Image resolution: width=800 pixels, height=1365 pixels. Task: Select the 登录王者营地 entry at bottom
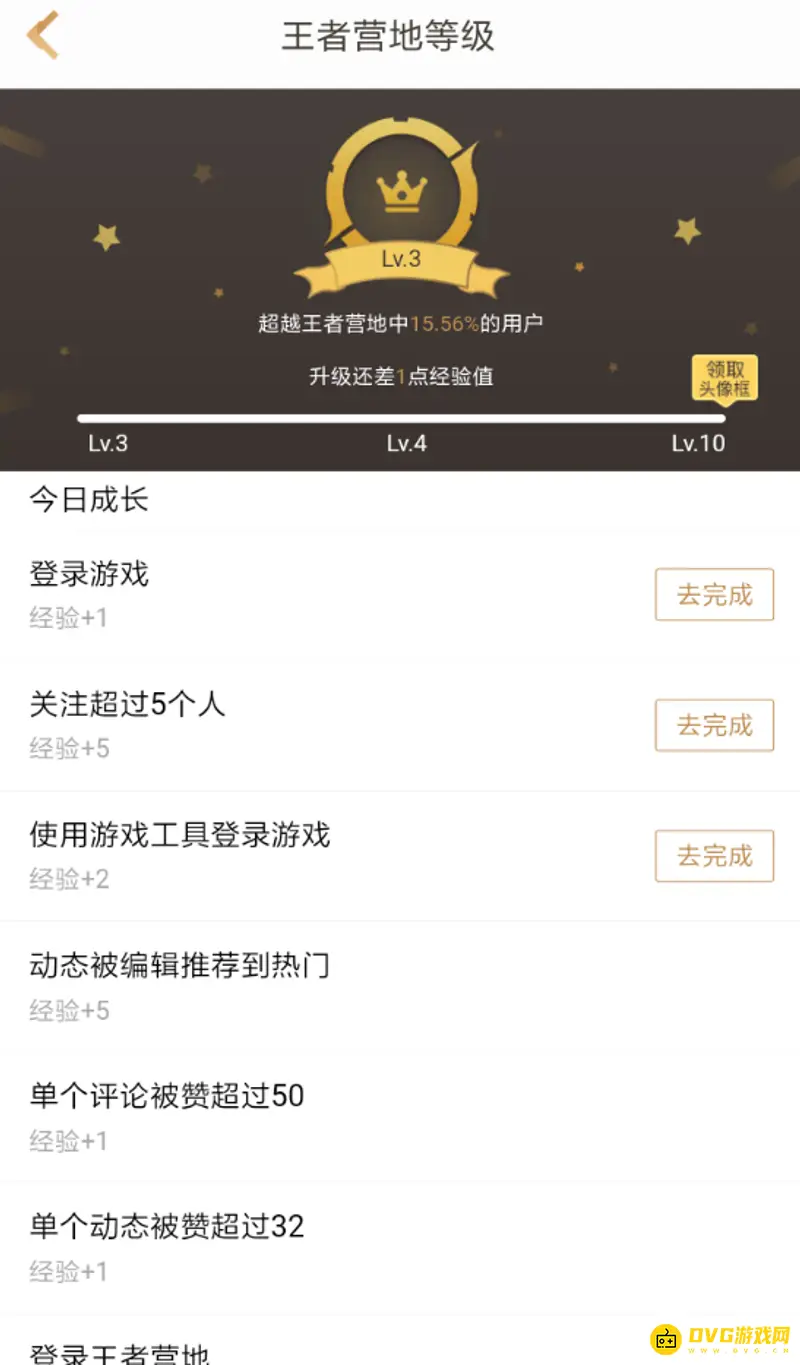[x=120, y=1355]
